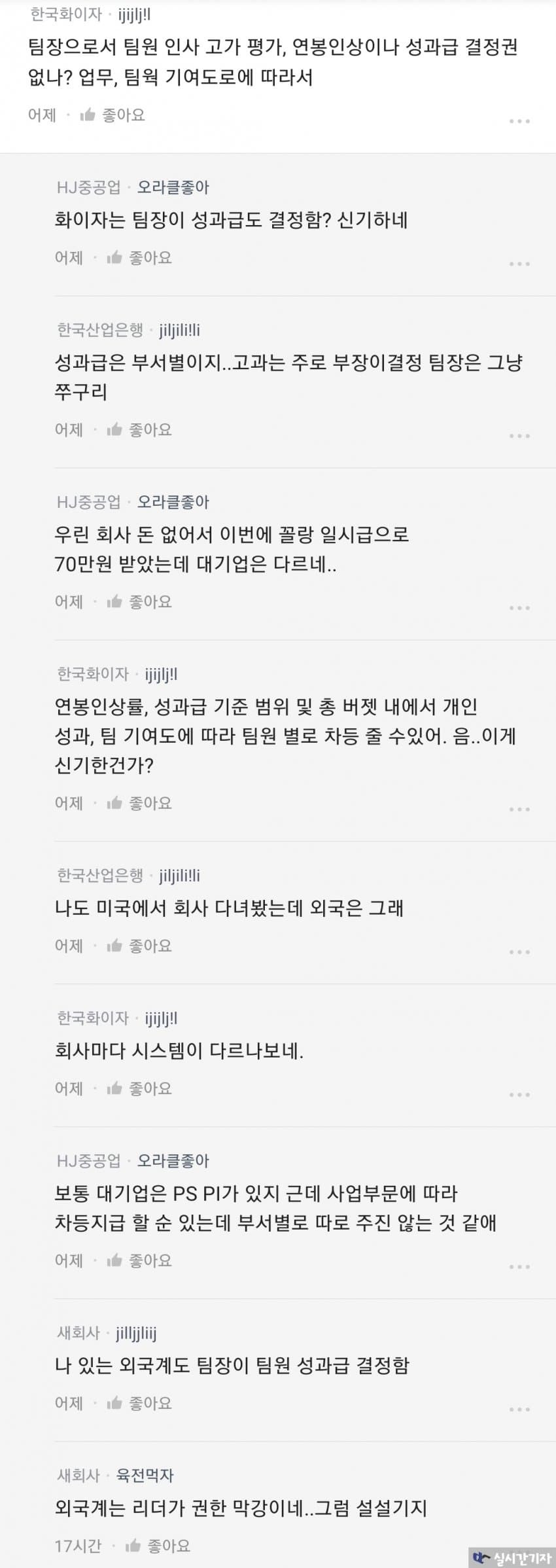
Task: Like the reply '나 있는 외국계도 팀장이'
Action: click(139, 1403)
